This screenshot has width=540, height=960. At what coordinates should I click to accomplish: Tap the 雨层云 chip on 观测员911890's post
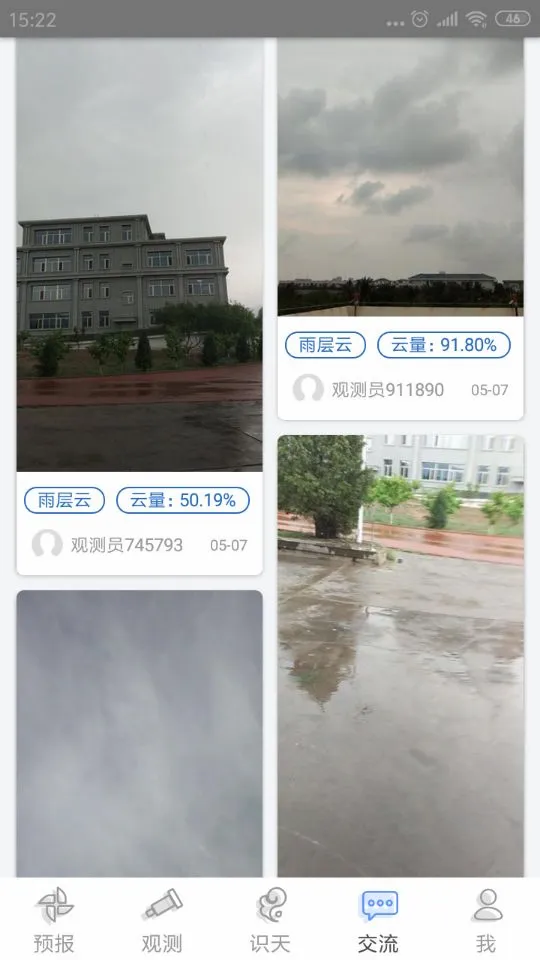326,345
